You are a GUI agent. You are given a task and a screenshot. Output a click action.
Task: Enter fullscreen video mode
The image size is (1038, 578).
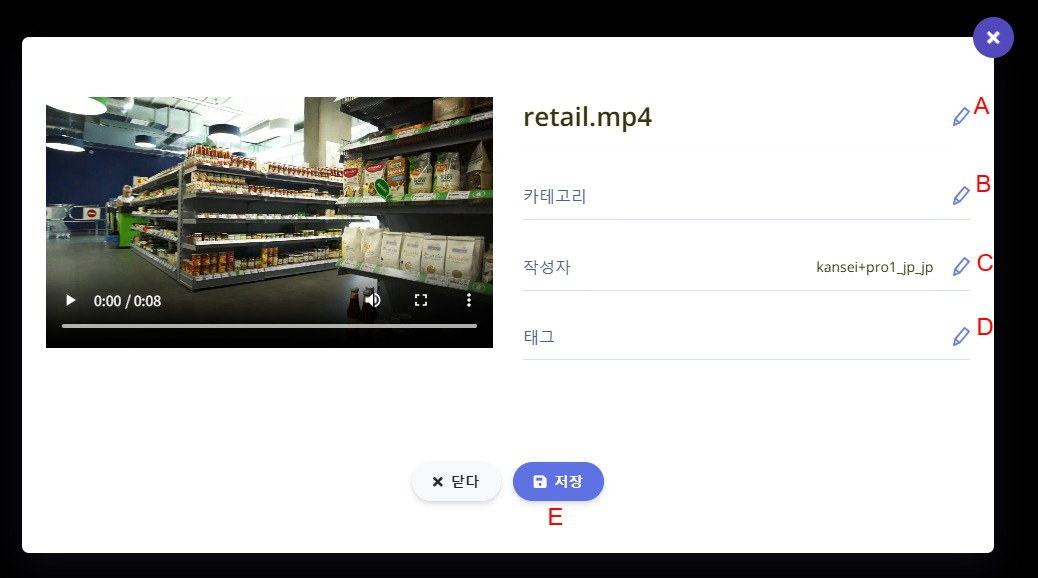[x=421, y=300]
